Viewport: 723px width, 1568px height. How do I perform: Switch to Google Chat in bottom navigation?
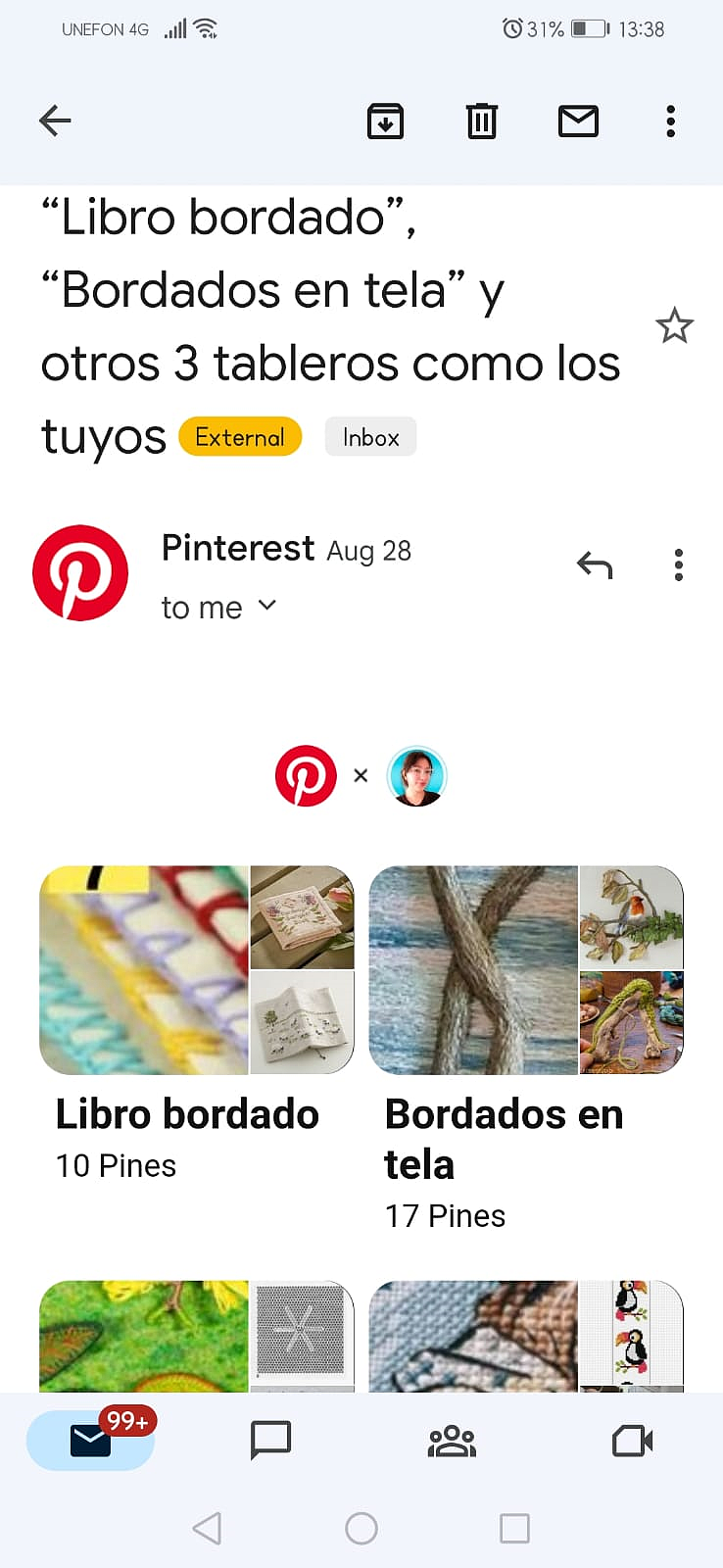270,1441
